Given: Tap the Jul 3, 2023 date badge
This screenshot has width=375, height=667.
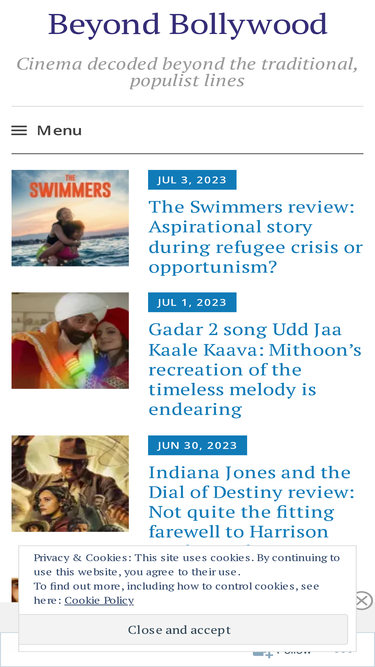Looking at the screenshot, I should pos(192,180).
